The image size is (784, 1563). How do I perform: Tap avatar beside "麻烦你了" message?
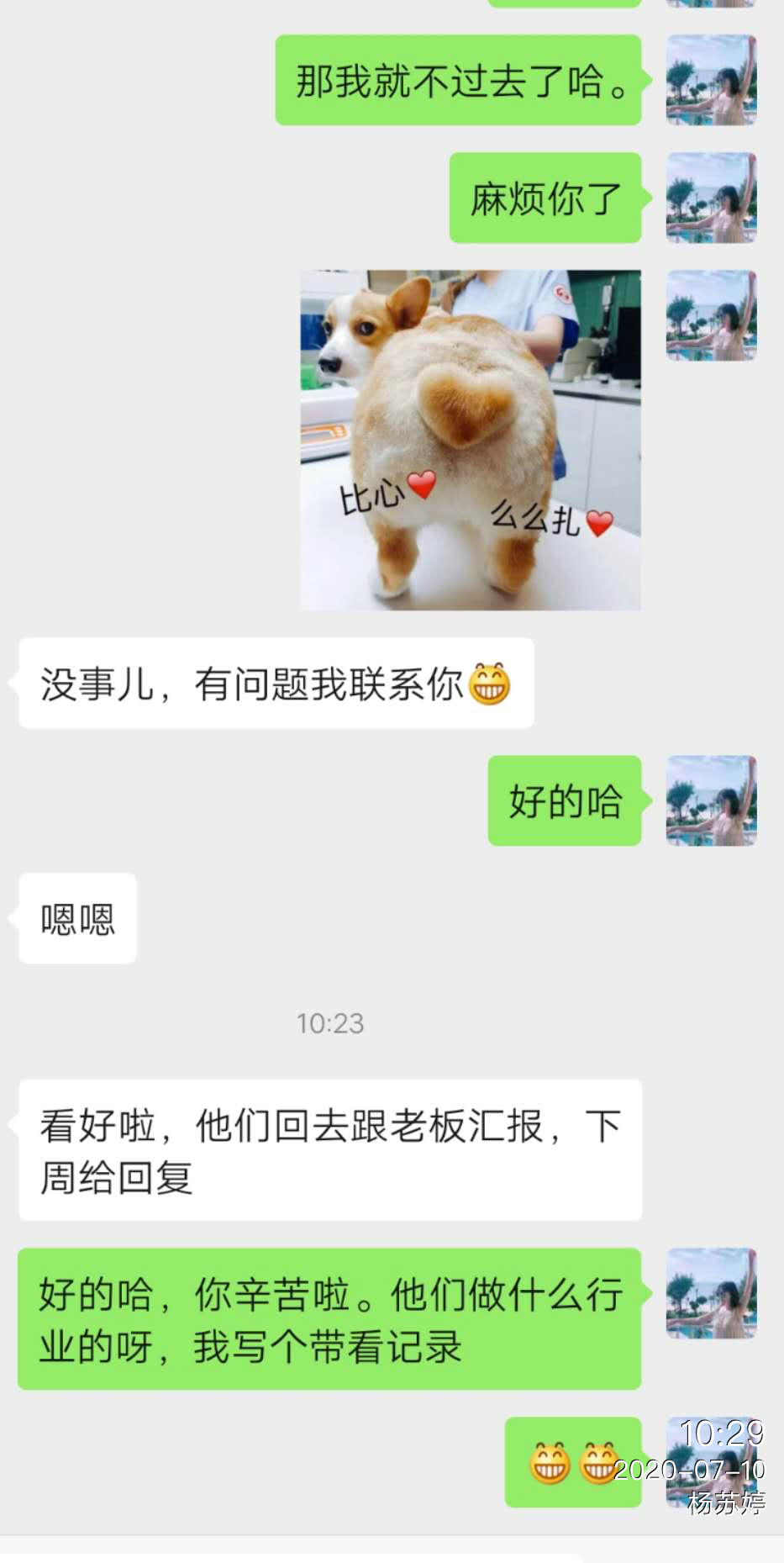point(711,198)
